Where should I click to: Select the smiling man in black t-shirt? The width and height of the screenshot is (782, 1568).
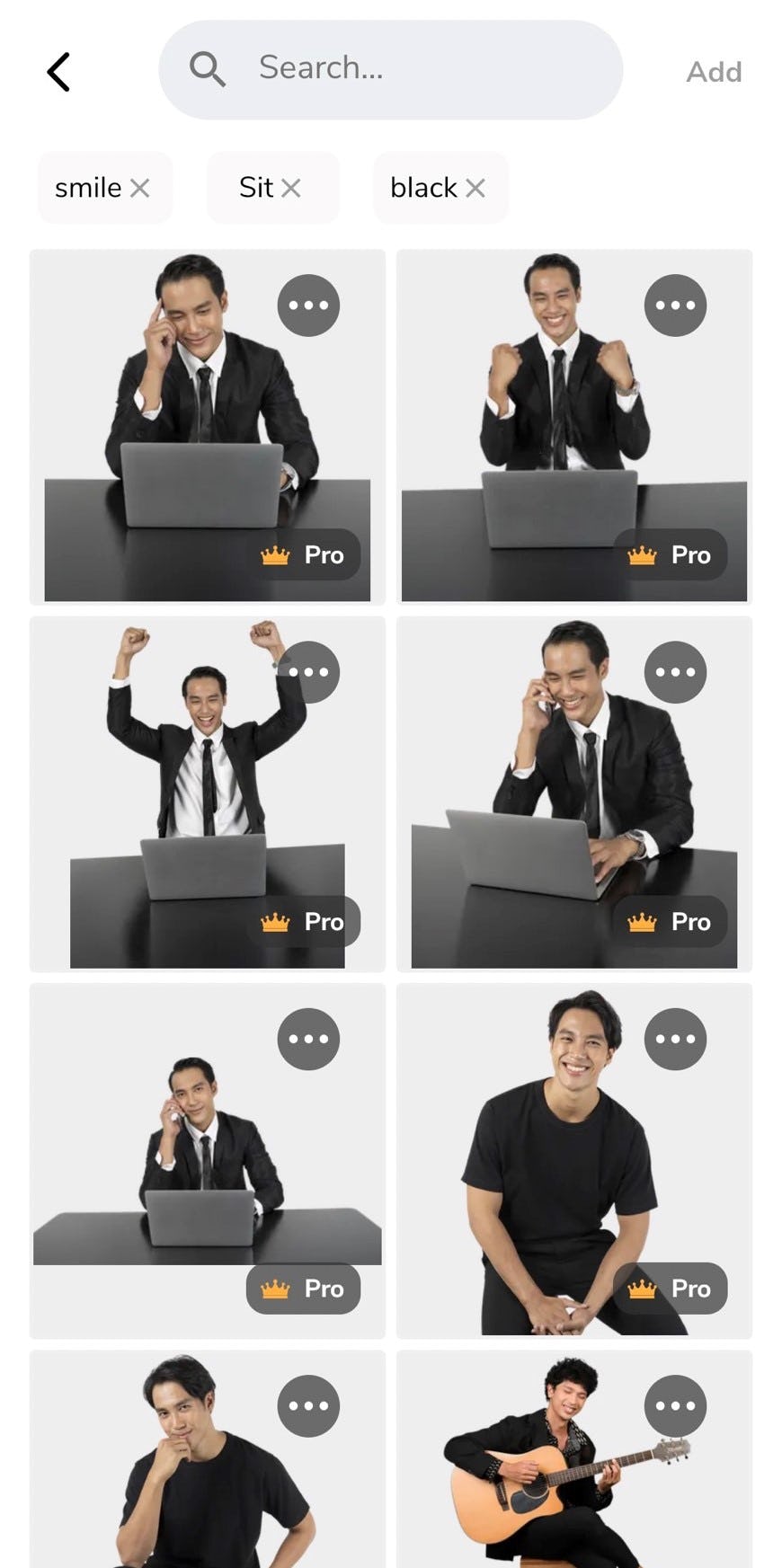(x=557, y=1168)
